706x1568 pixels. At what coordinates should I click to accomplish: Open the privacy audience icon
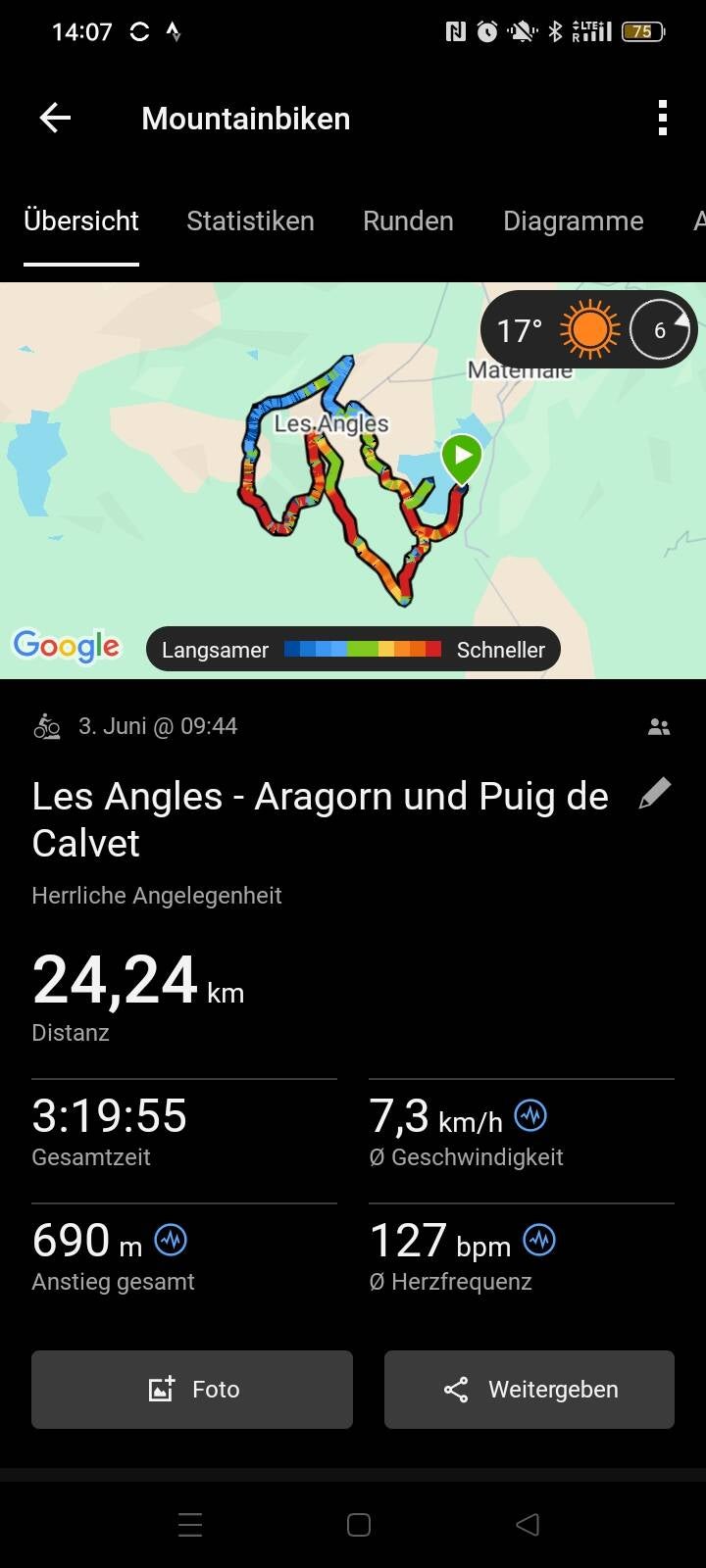659,727
